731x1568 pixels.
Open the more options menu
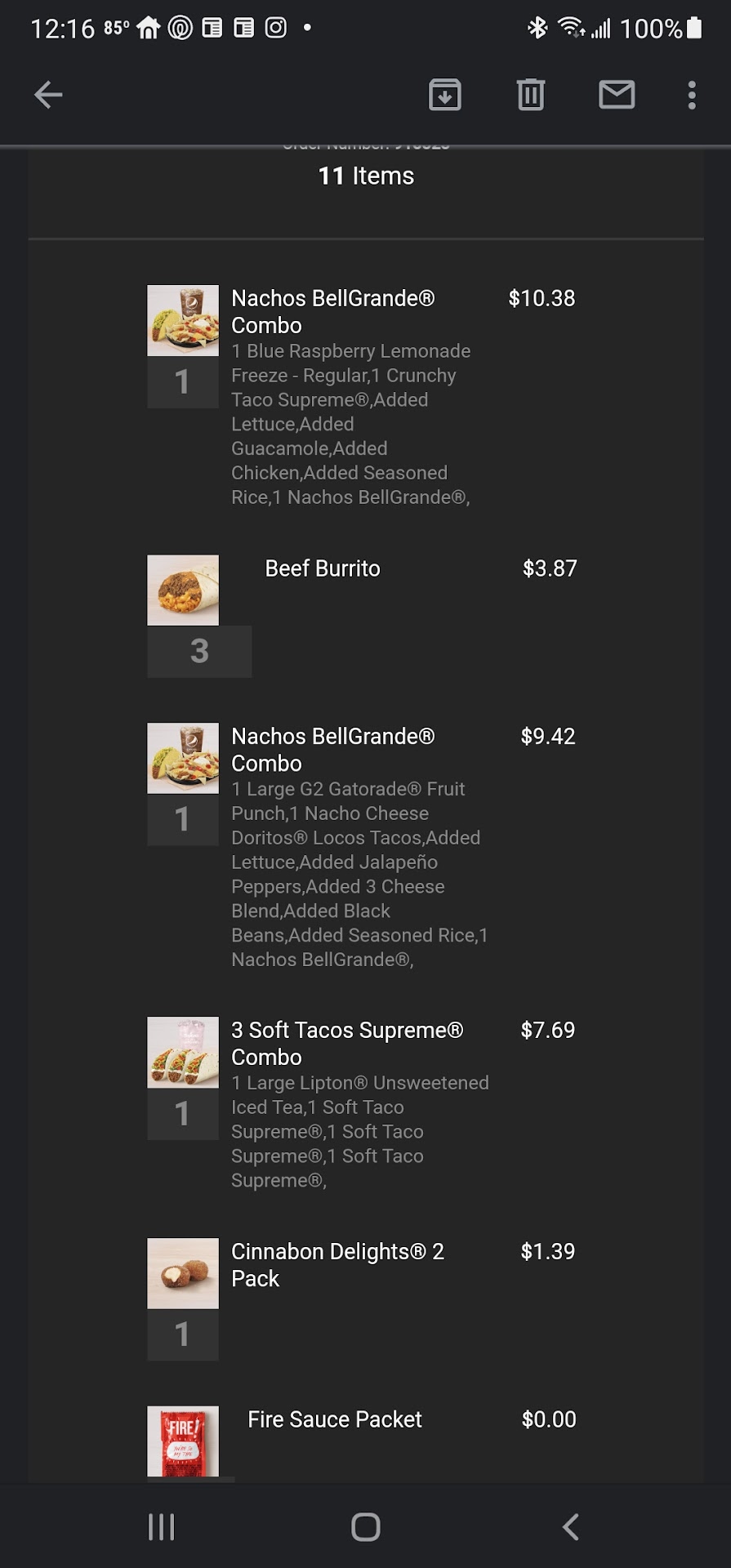pos(692,95)
